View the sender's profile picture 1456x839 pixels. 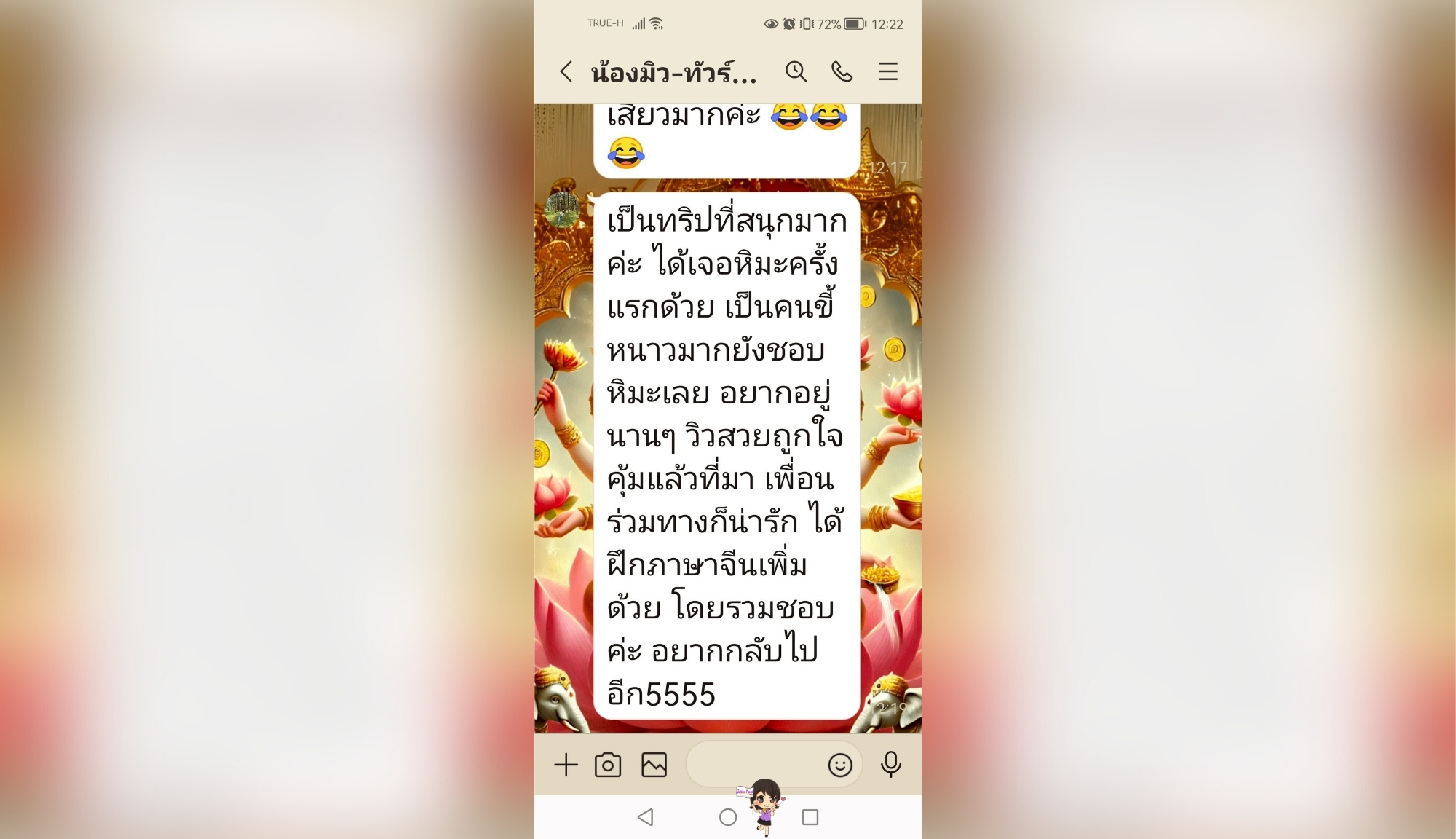click(562, 210)
